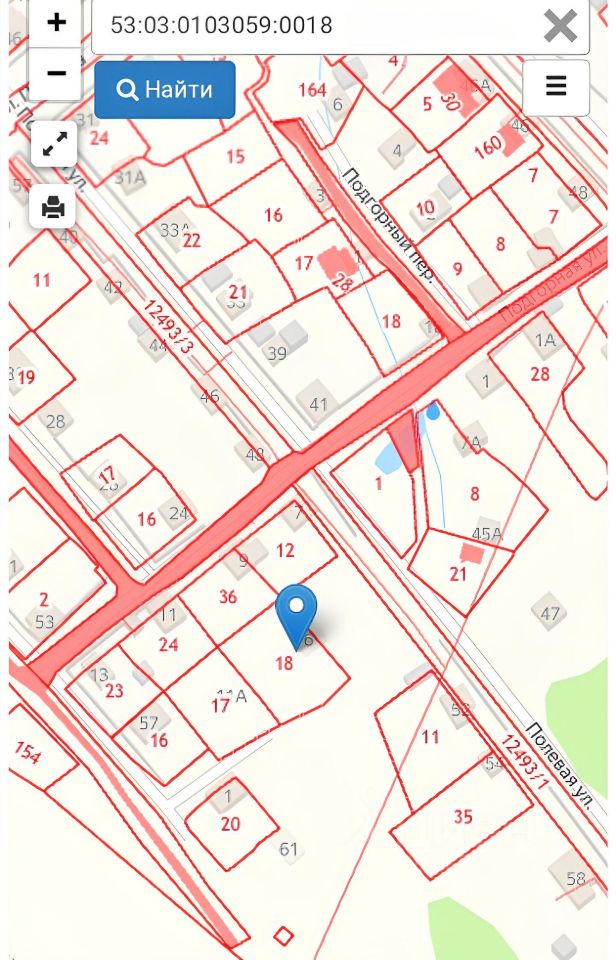Print the map
This screenshot has height=960, width=616.
pos(54,207)
